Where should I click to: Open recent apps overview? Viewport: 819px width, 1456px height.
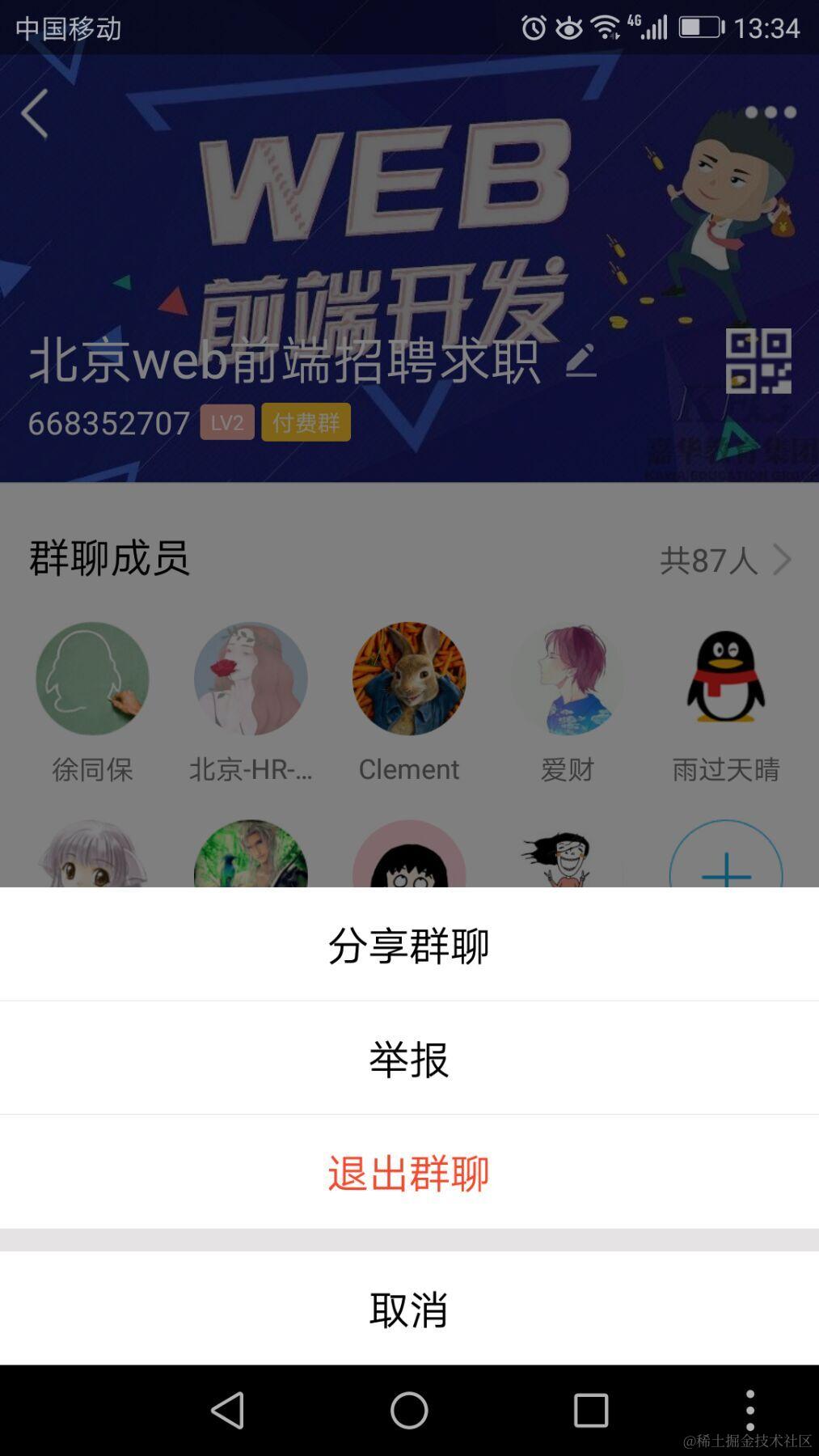pos(591,1411)
